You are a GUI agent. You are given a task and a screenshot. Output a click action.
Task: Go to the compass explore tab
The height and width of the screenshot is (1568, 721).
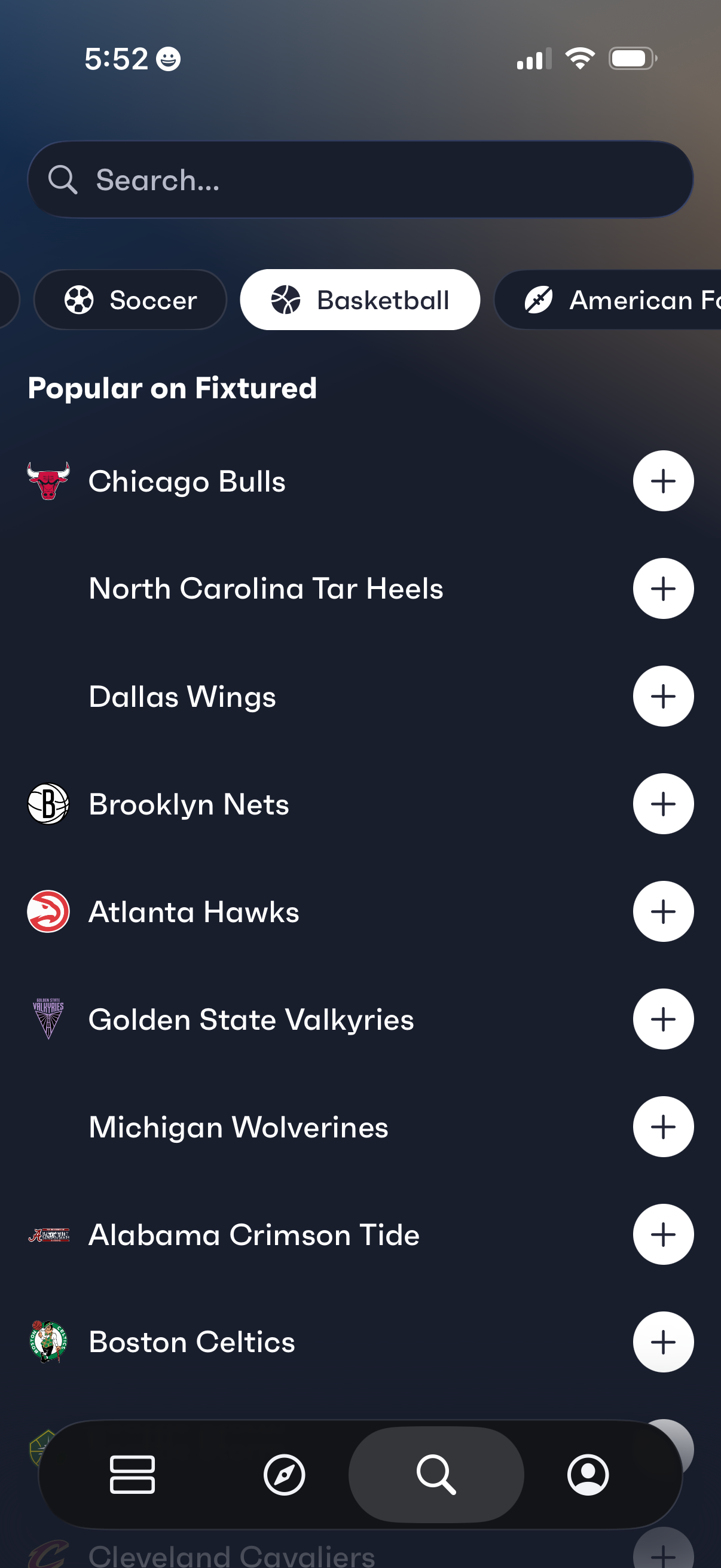click(284, 1475)
